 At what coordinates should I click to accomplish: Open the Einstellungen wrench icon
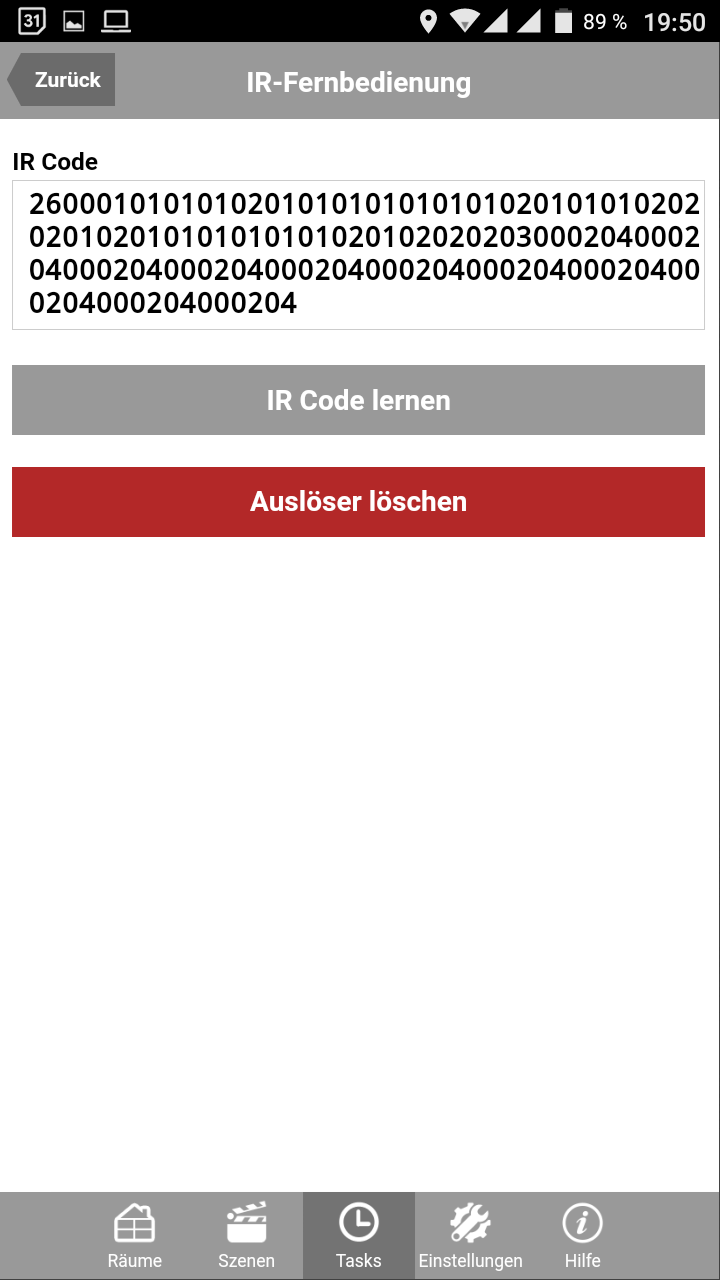tap(470, 1222)
